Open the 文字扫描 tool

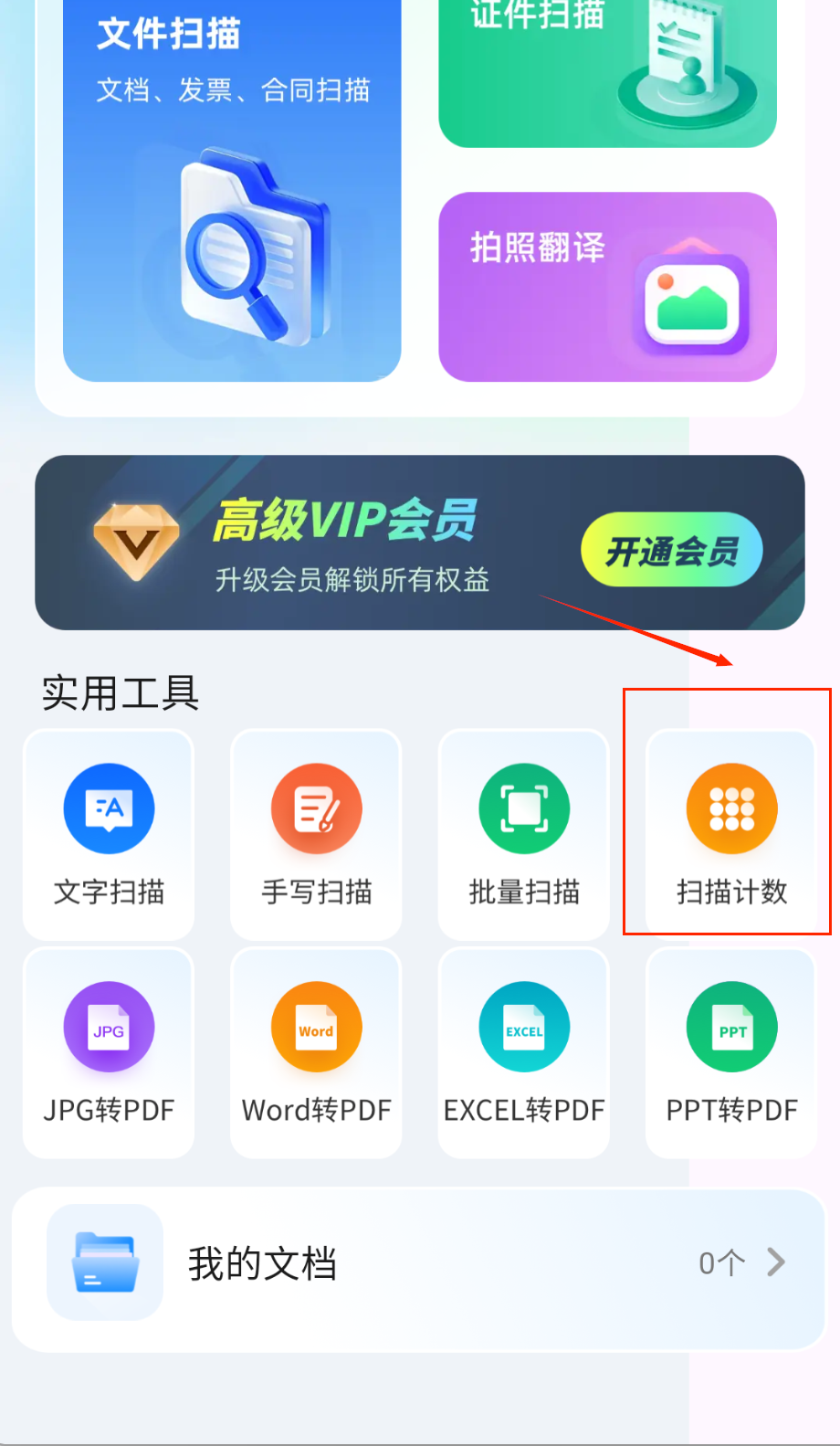click(x=109, y=834)
